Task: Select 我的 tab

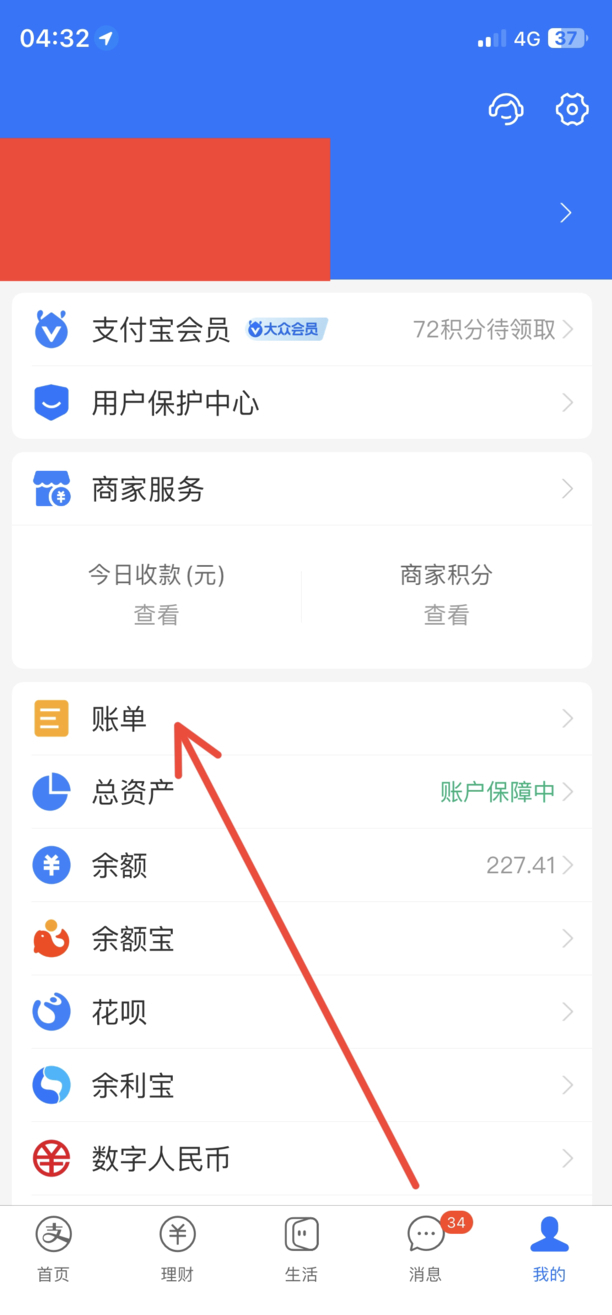Action: pos(549,1250)
